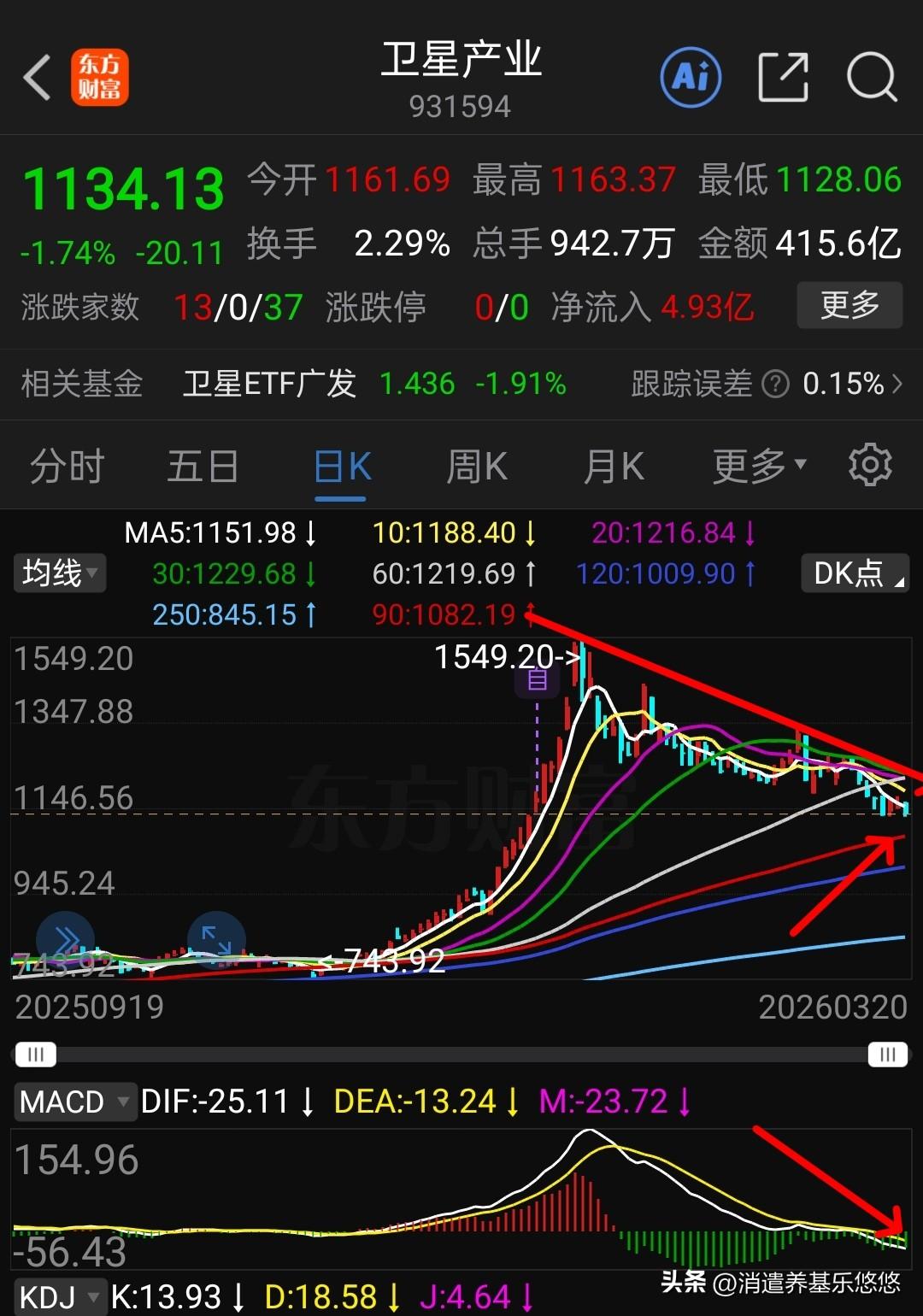Switch to the 周K tab
Screen dimensions: 923x1316
point(476,464)
